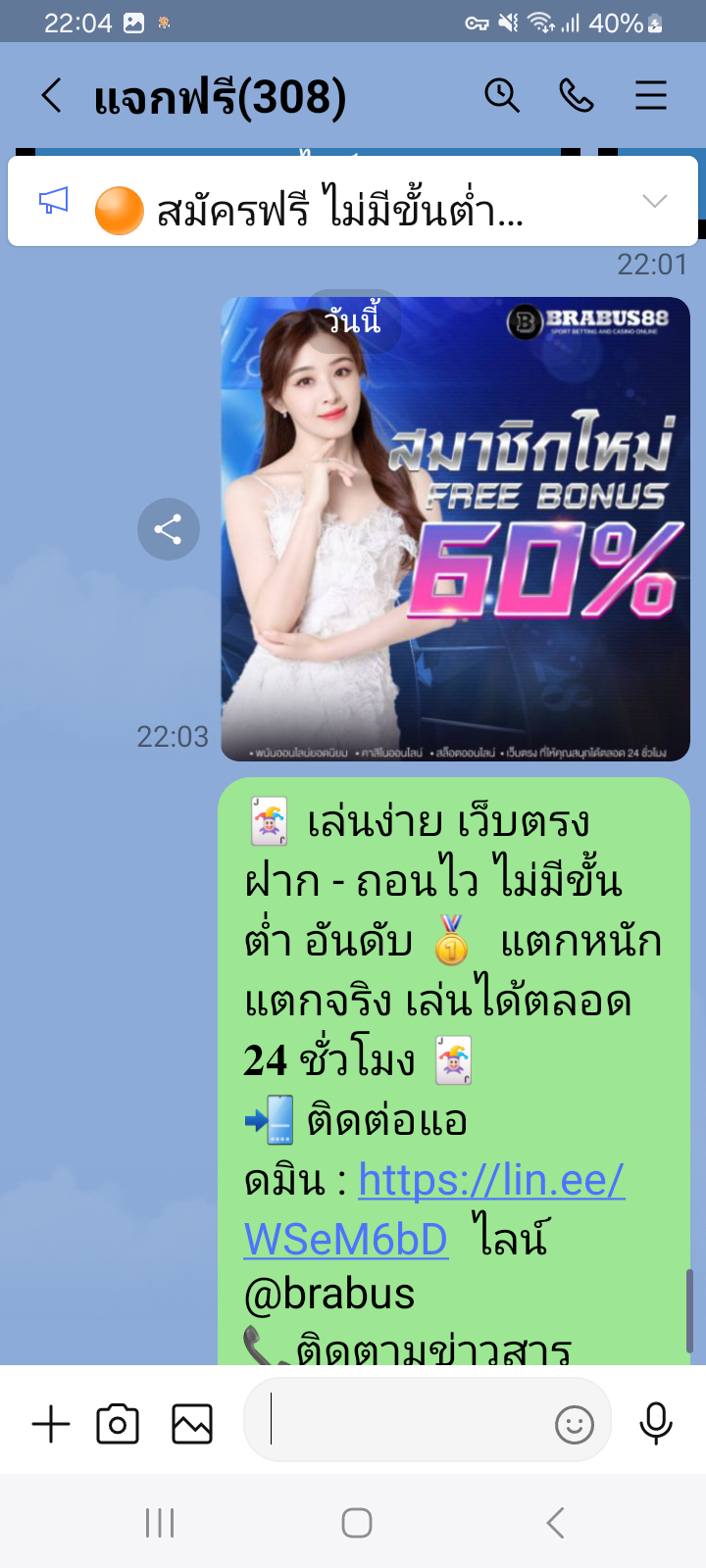
Task: Launch the camera from chat
Action: (x=118, y=1424)
